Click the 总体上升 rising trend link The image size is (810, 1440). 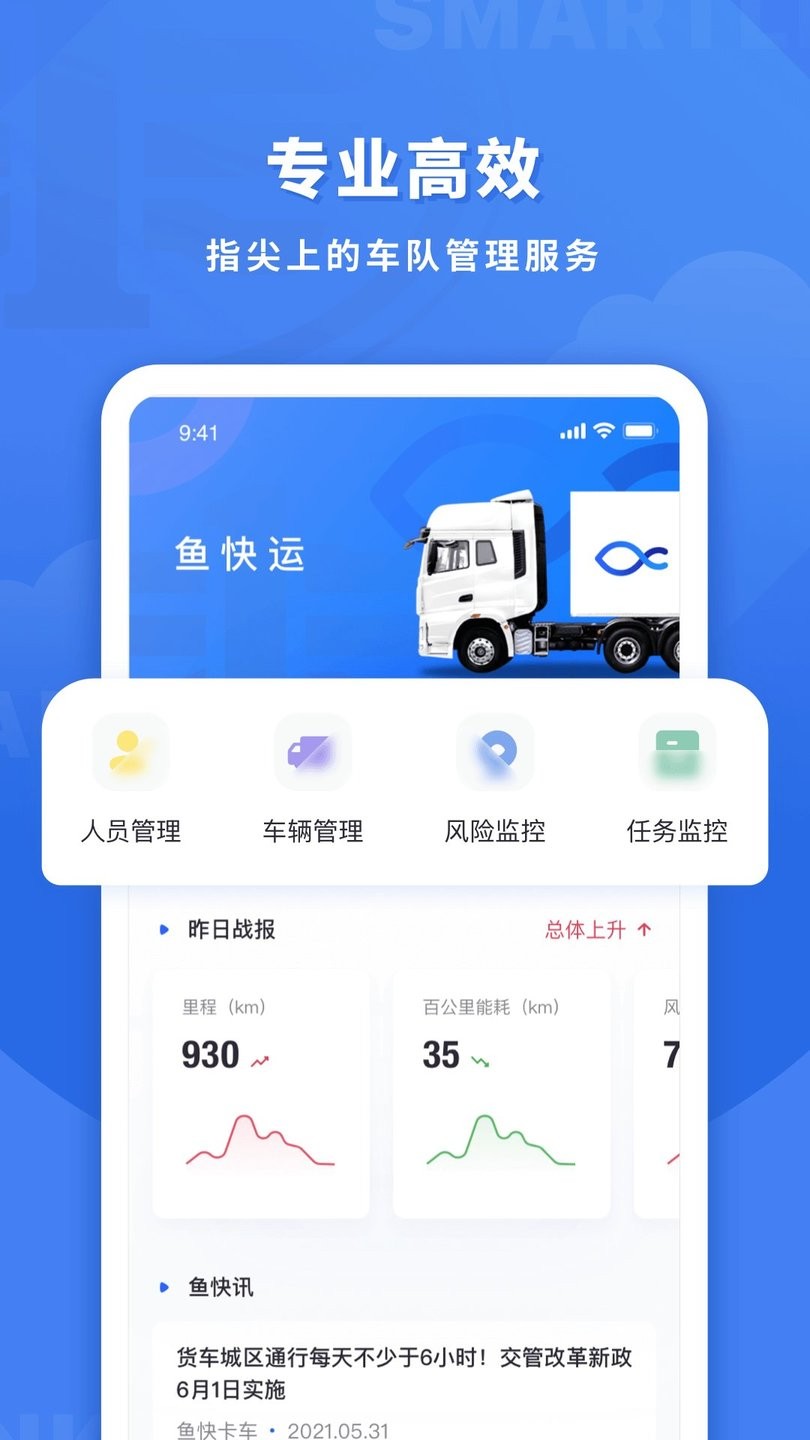click(583, 930)
